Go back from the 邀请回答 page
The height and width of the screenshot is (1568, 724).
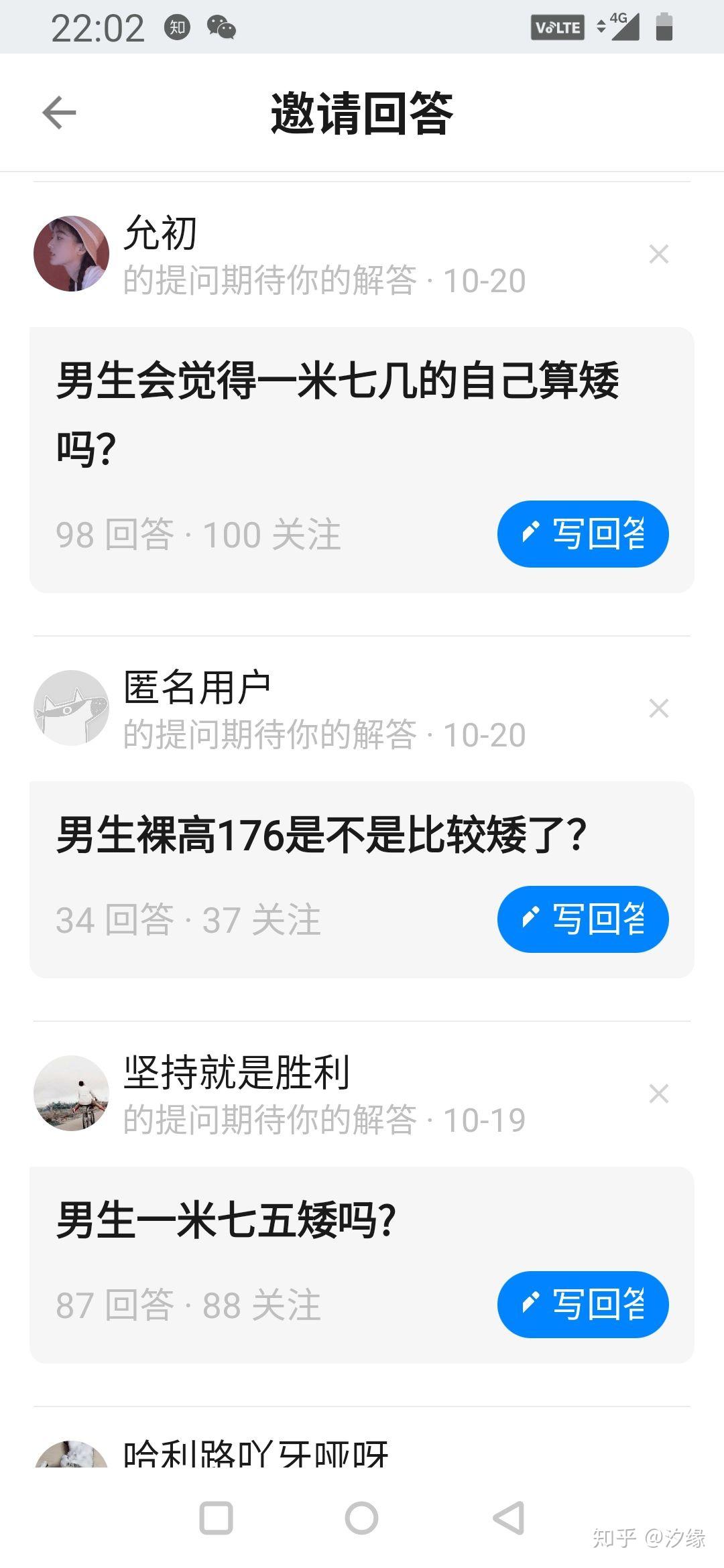click(x=59, y=113)
